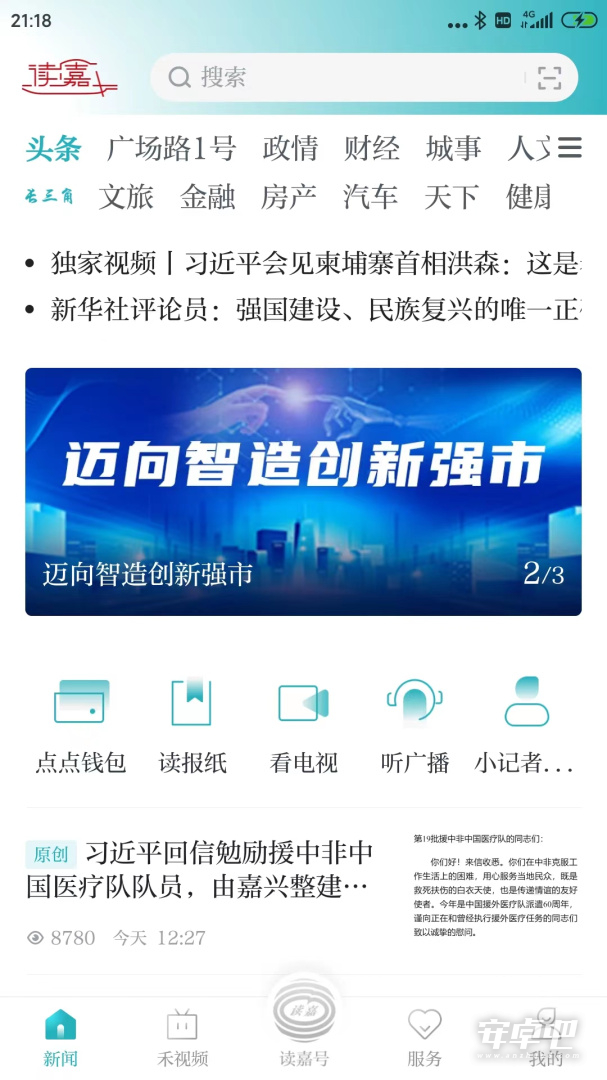Open the 金融 channel
The height and width of the screenshot is (1080, 607).
pos(207,197)
